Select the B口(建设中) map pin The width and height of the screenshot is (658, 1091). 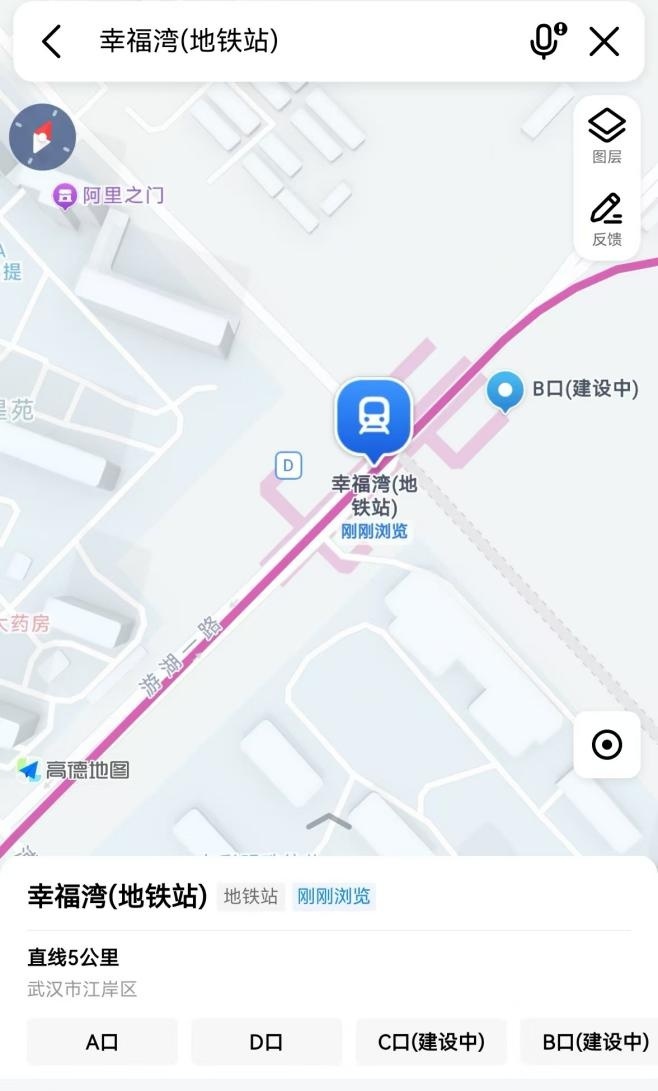505,391
